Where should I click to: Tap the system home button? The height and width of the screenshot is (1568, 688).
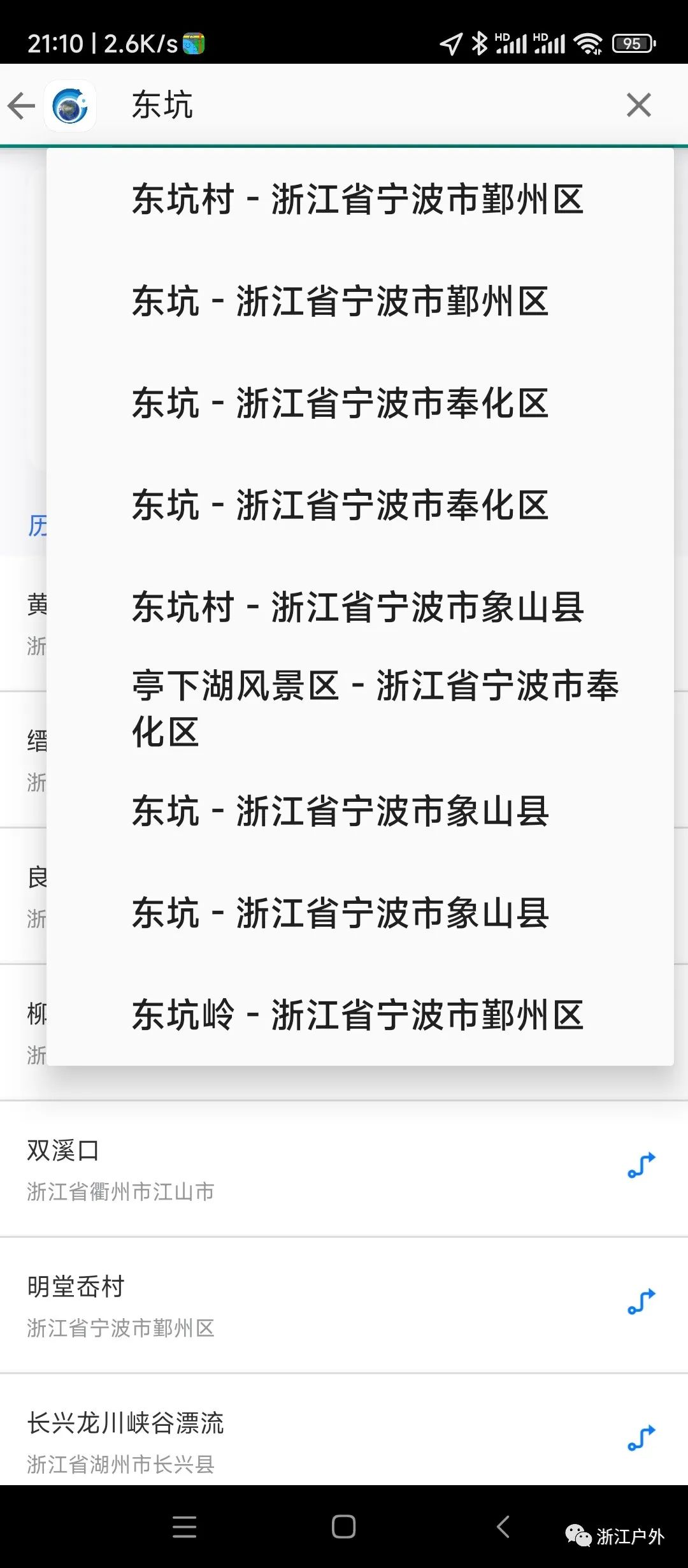[x=344, y=1527]
